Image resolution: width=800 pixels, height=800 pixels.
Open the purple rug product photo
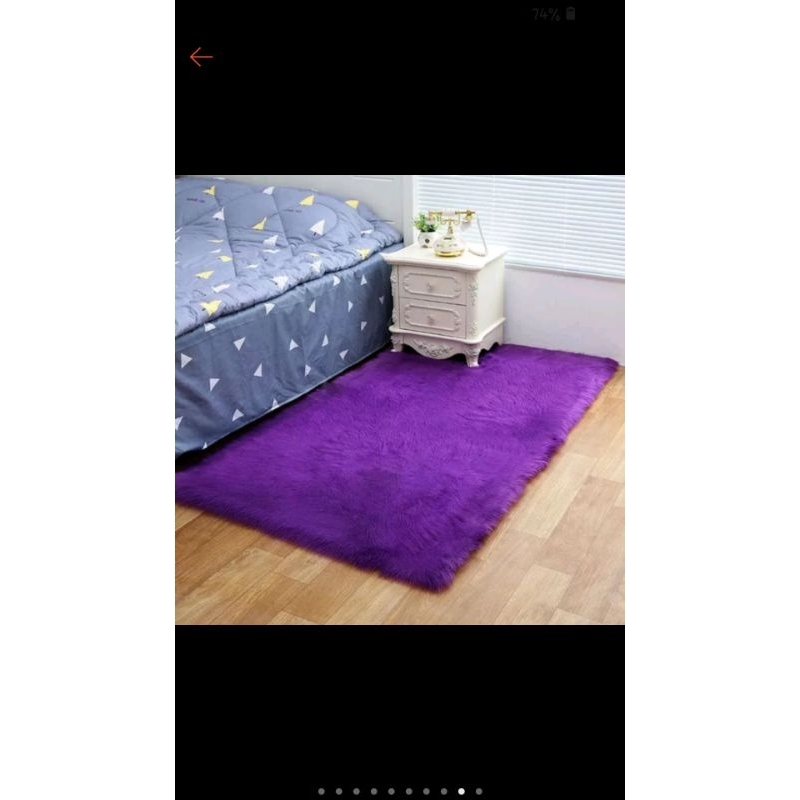point(400,400)
